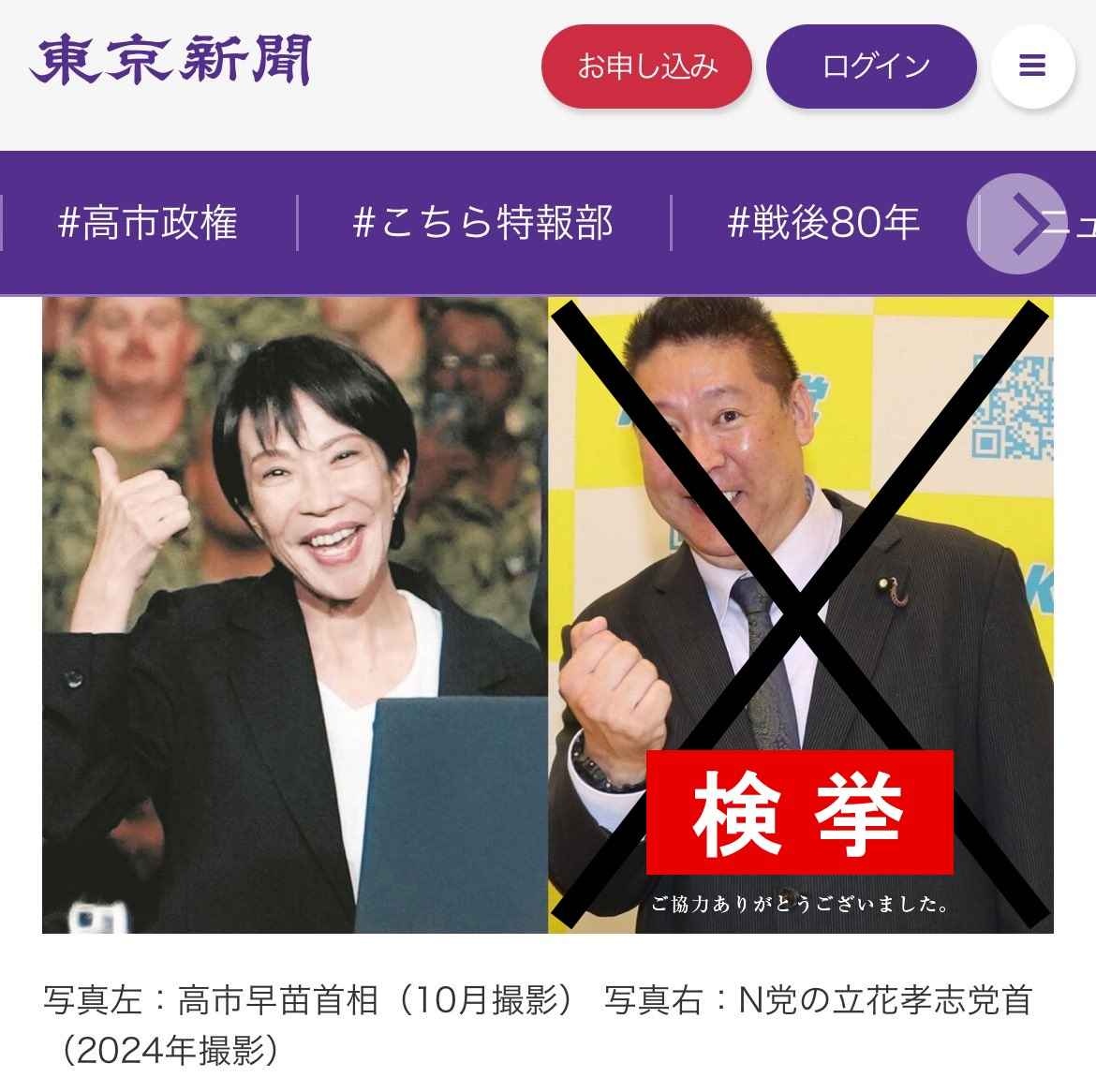Image resolution: width=1096 pixels, height=1092 pixels.
Task: Open the #高市政権 topic tag
Action: [x=148, y=224]
